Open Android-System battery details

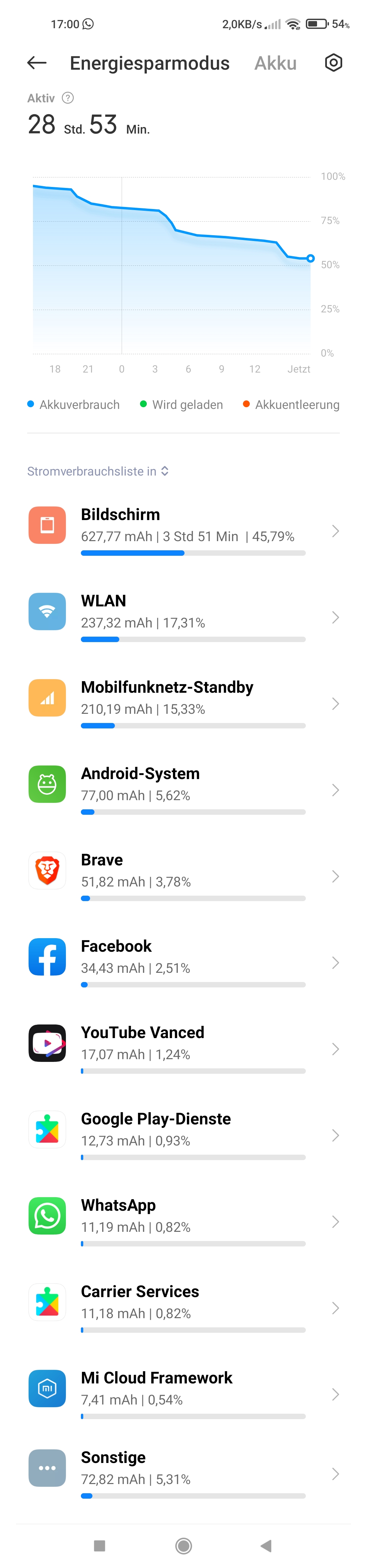pos(183,790)
